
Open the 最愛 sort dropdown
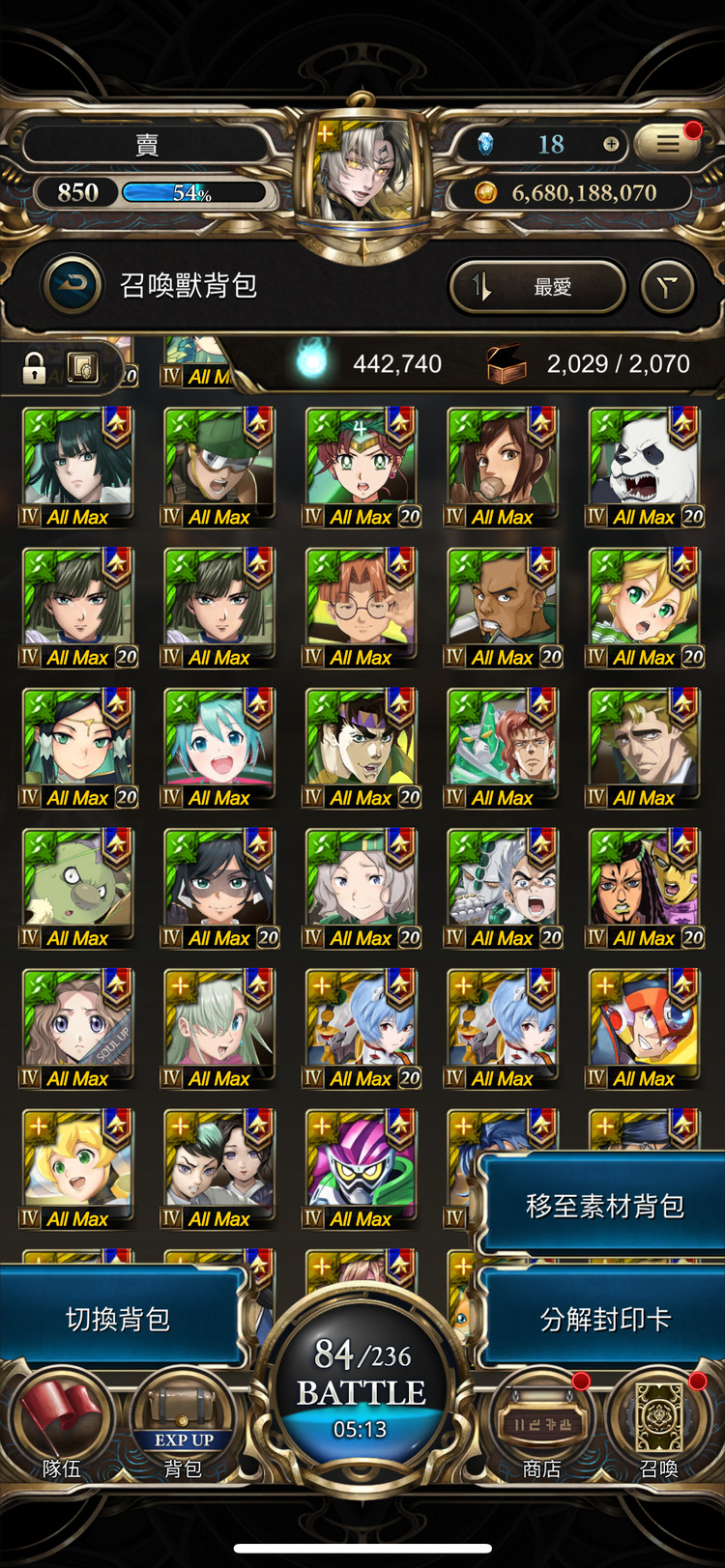coord(537,286)
